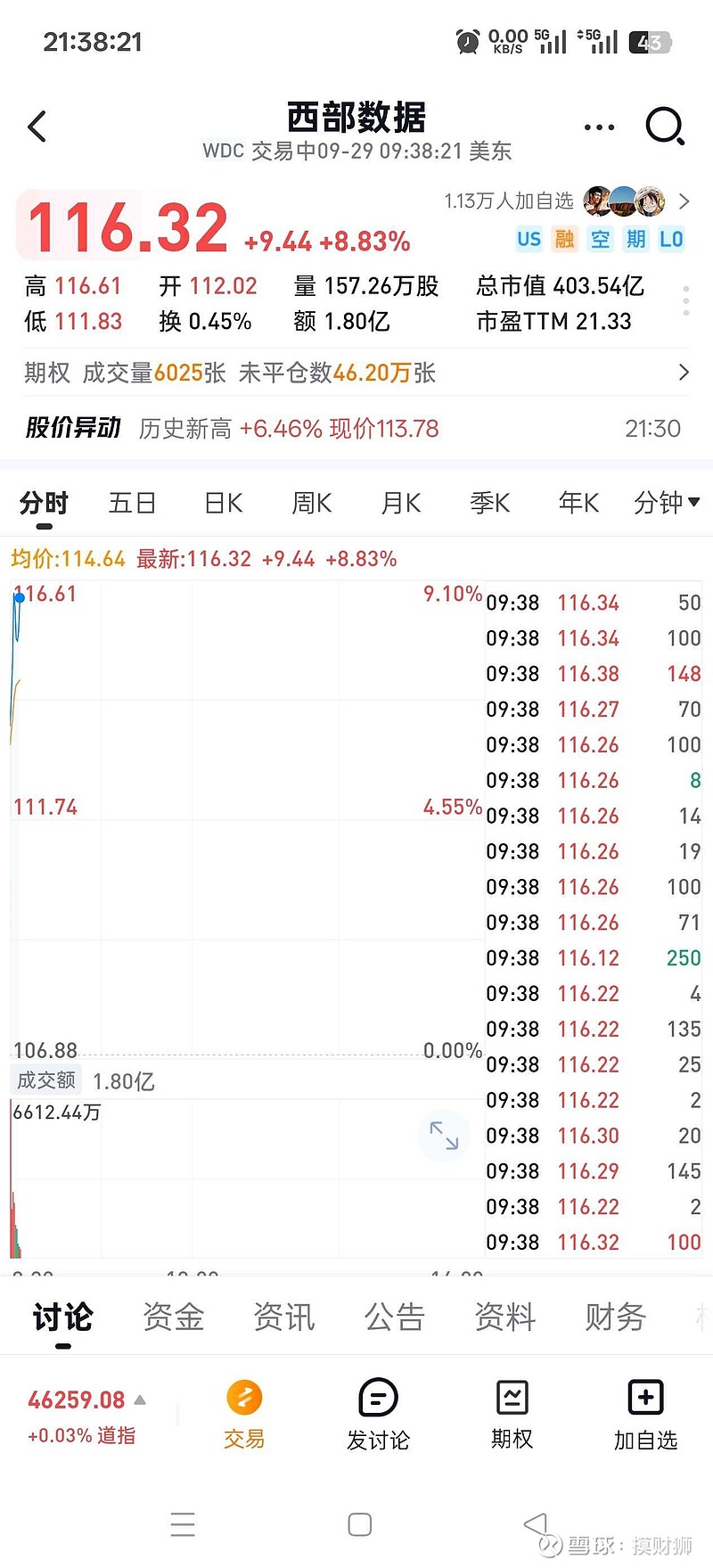Image resolution: width=713 pixels, height=1568 pixels.
Task: Open the 分钟 interval dropdown
Action: click(666, 503)
